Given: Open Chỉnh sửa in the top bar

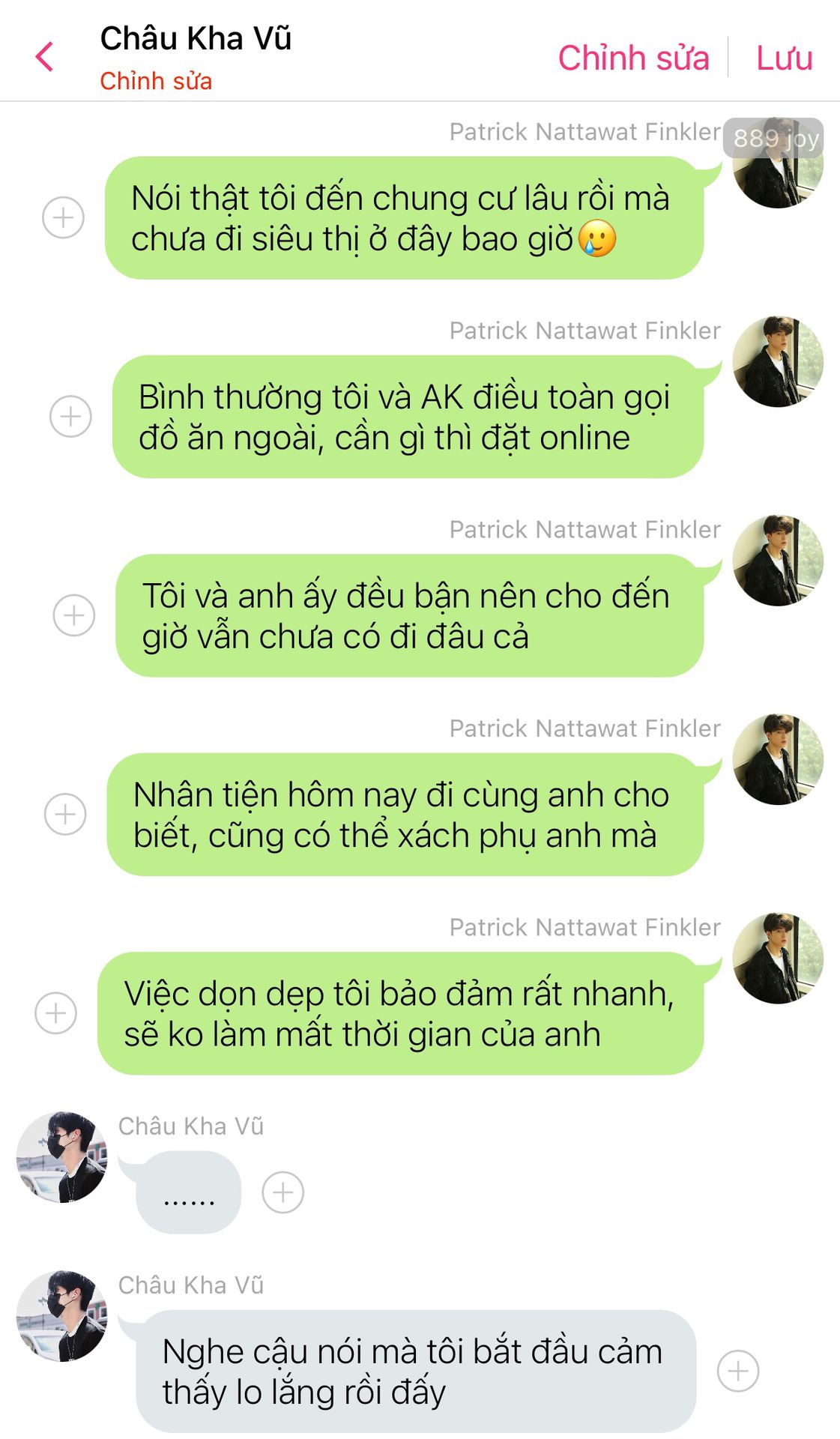Looking at the screenshot, I should coord(633,58).
